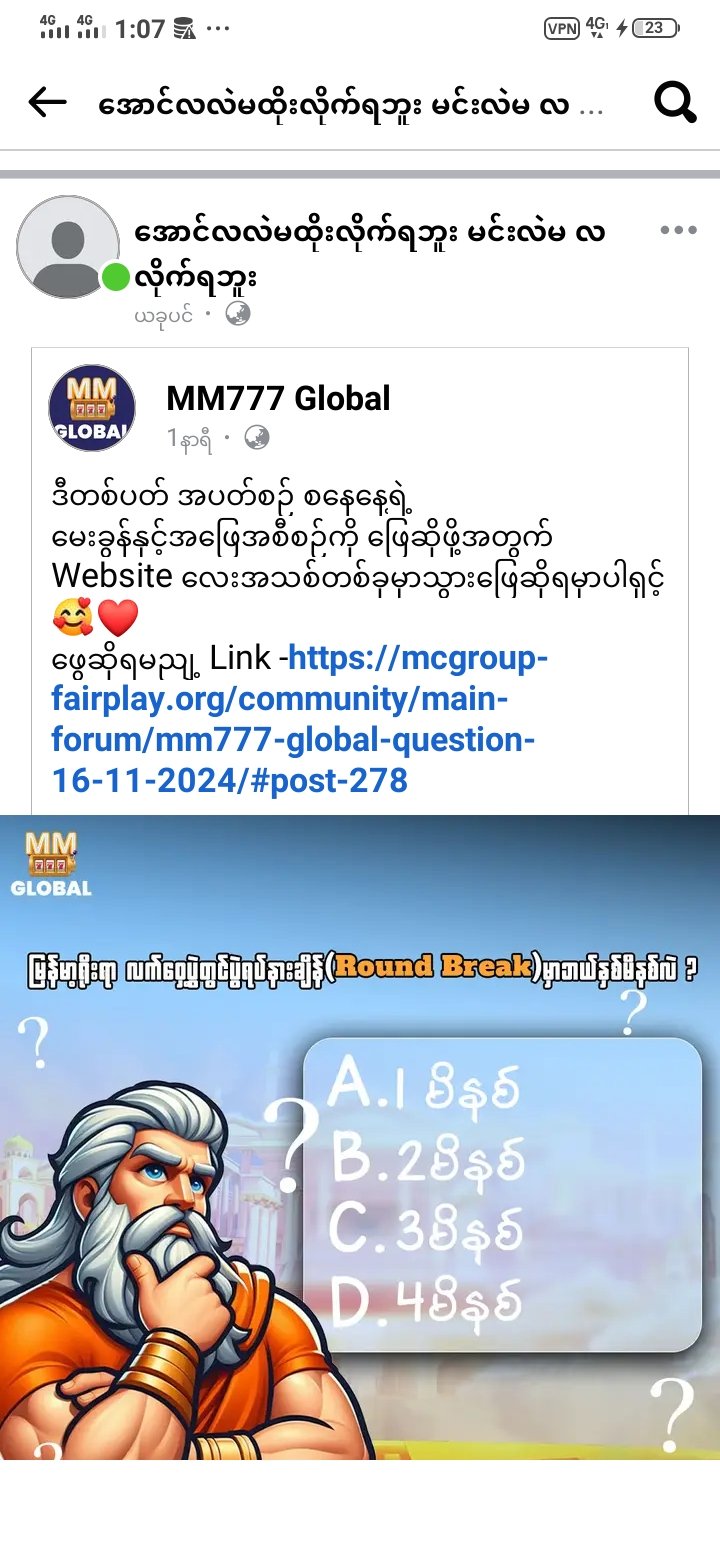
Task: Open the MM777 Global page avatar
Action: [x=92, y=408]
